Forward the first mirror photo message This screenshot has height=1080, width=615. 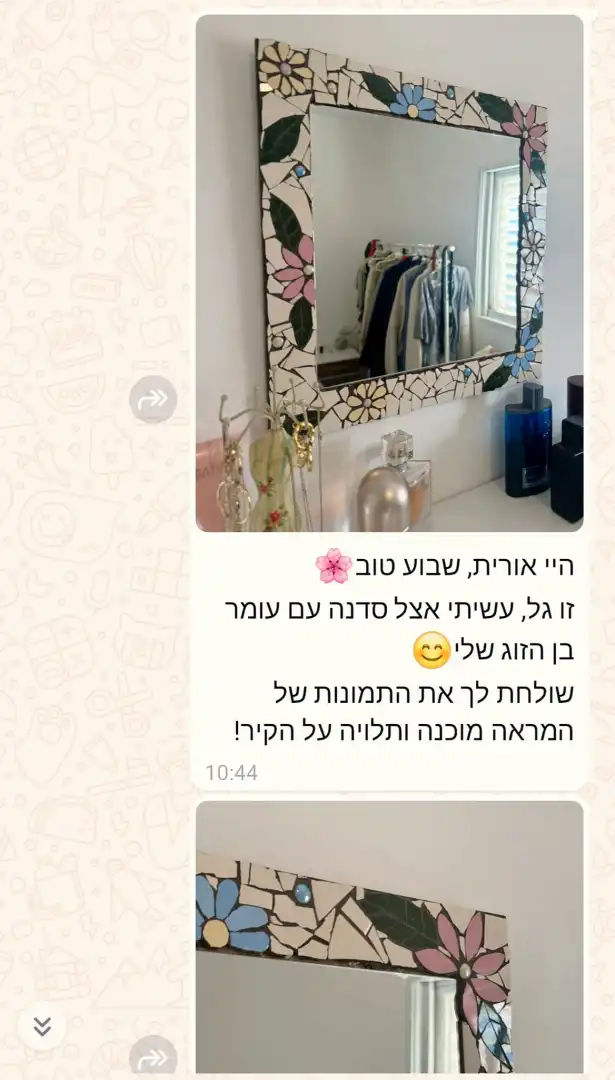[153, 400]
